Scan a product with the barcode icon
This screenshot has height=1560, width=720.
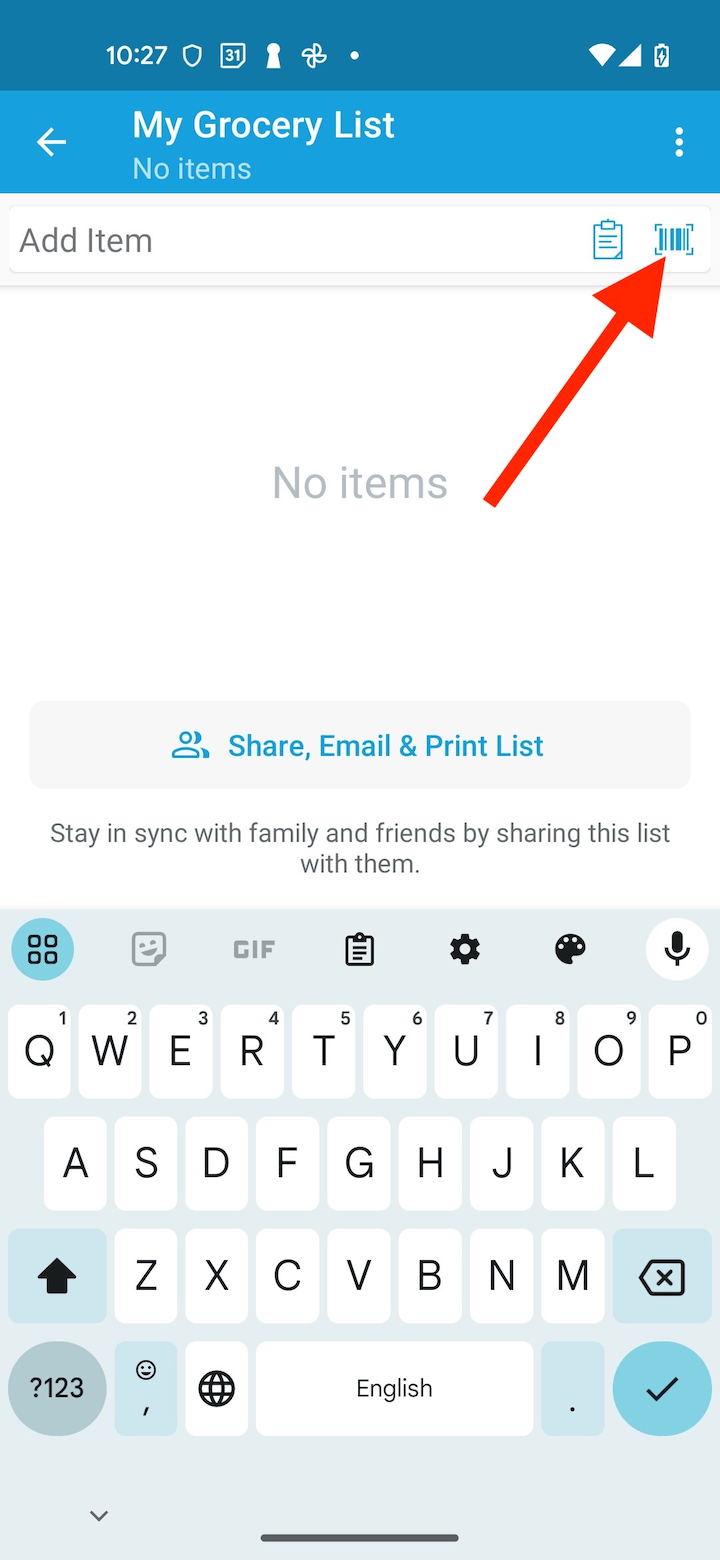pos(673,240)
